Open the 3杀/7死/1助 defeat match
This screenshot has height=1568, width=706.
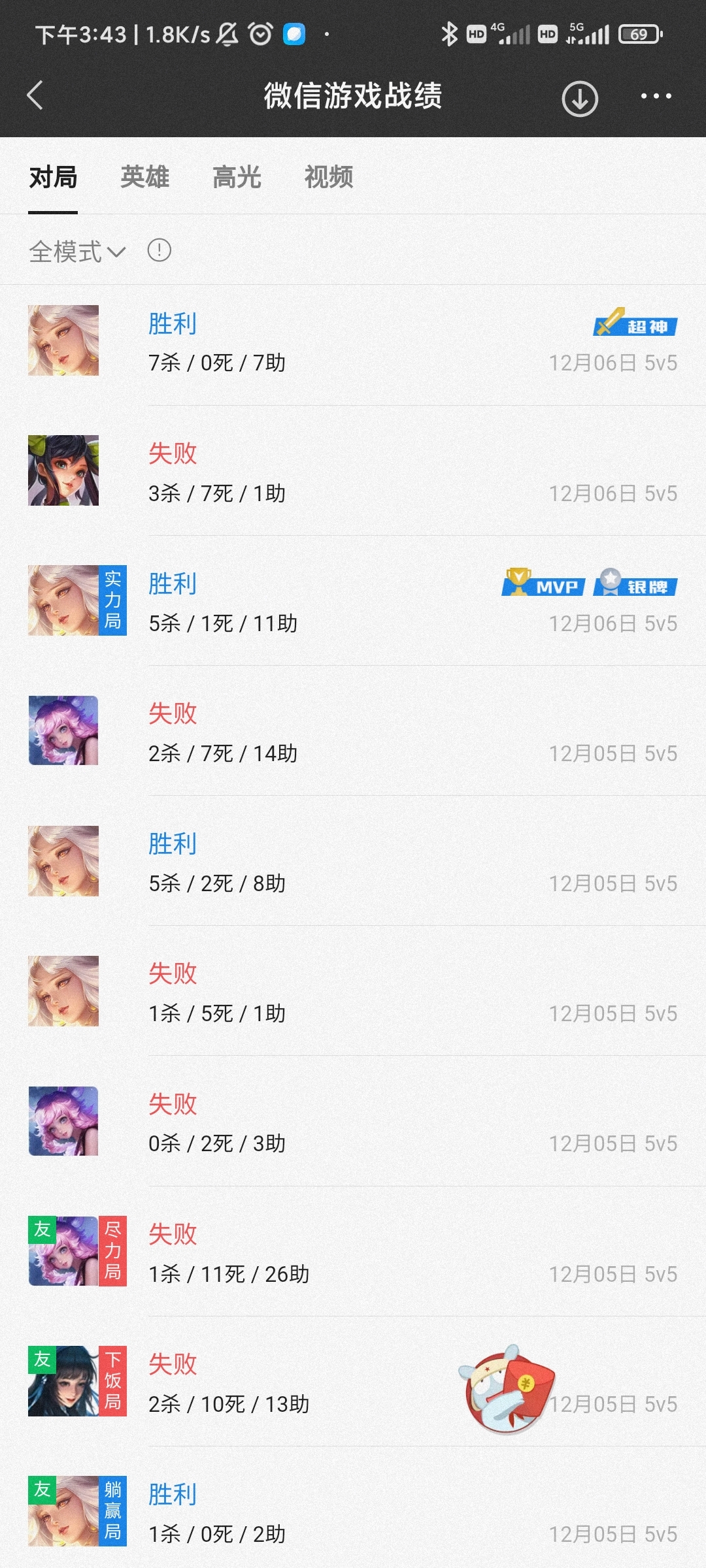[x=353, y=472]
